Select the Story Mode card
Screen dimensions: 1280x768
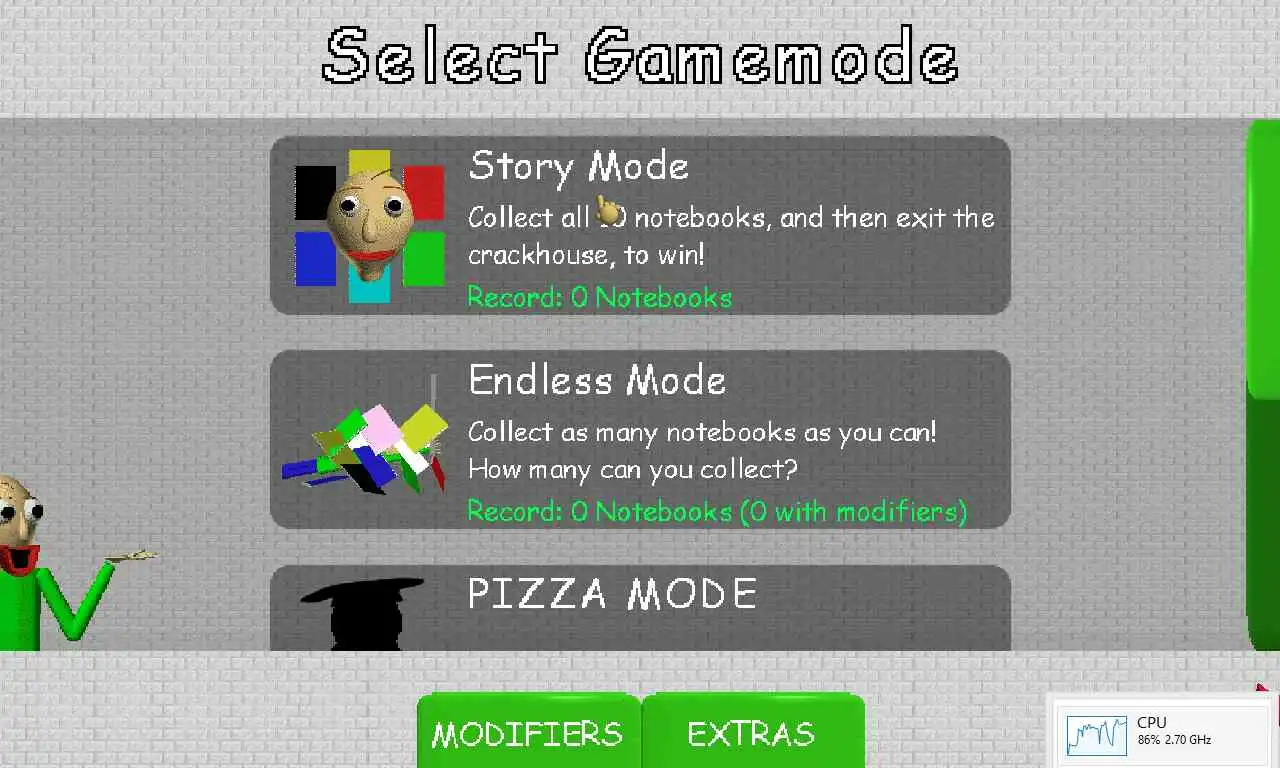[640, 225]
